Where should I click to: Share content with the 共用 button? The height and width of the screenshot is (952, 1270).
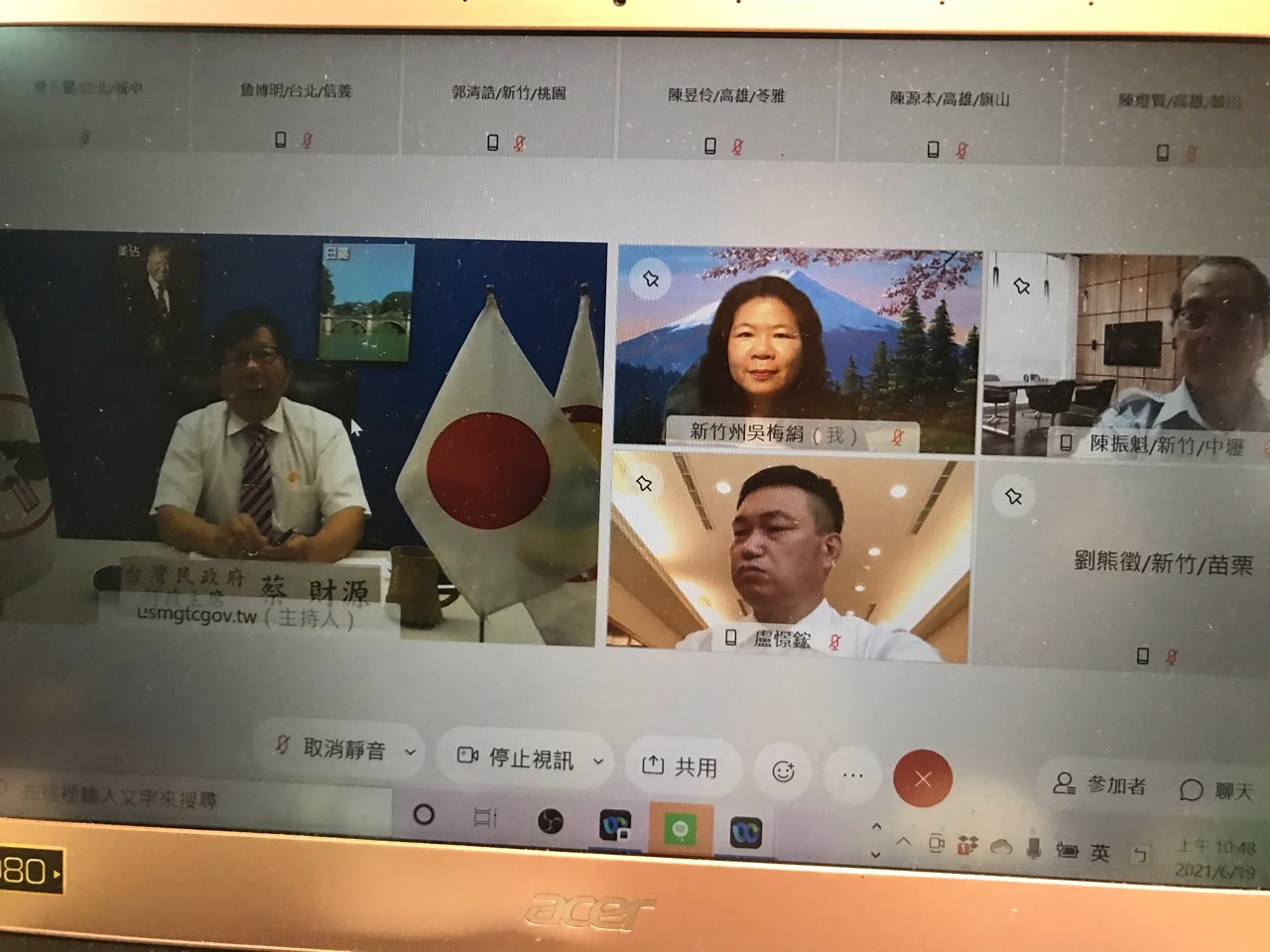pyautogui.click(x=681, y=767)
